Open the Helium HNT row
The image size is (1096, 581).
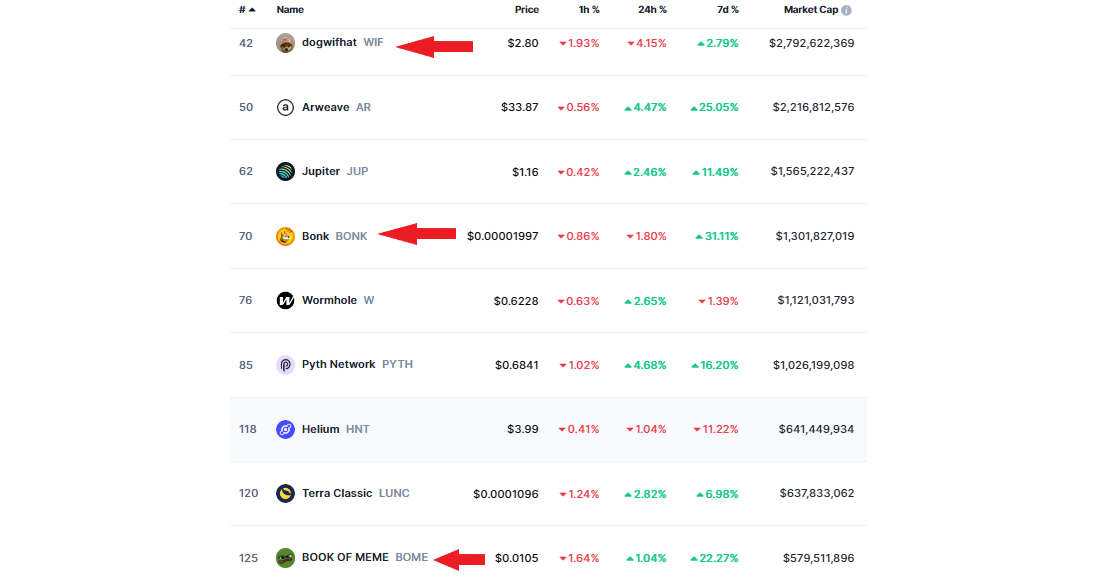pyautogui.click(x=320, y=429)
